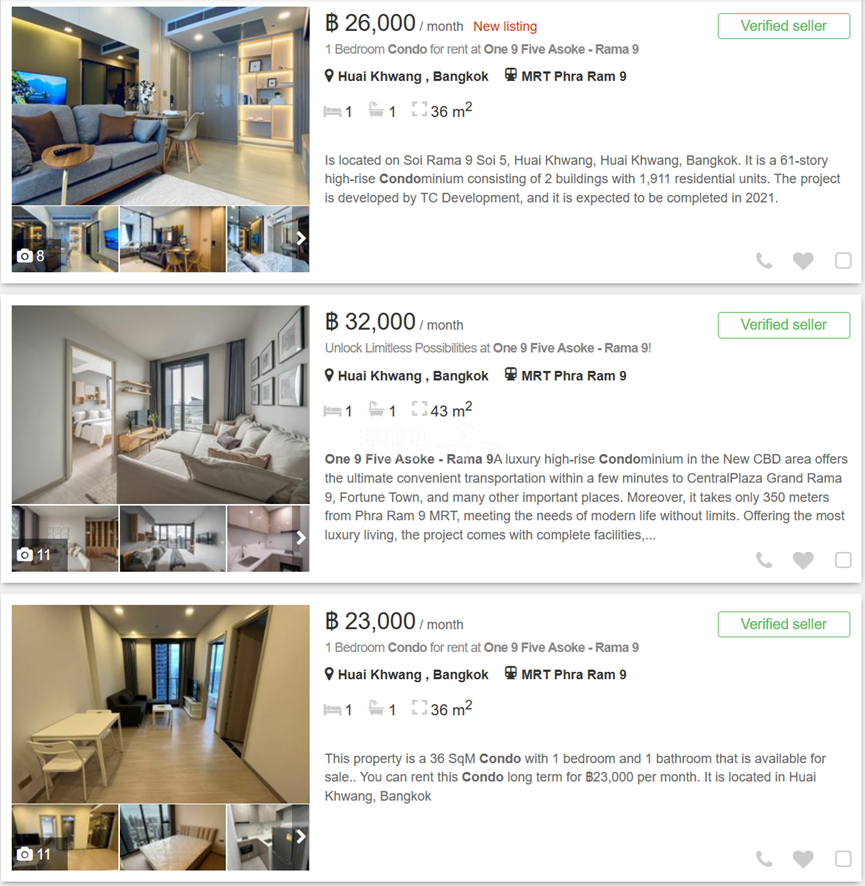Show next photo in the ฿23,000 listing

coord(300,837)
